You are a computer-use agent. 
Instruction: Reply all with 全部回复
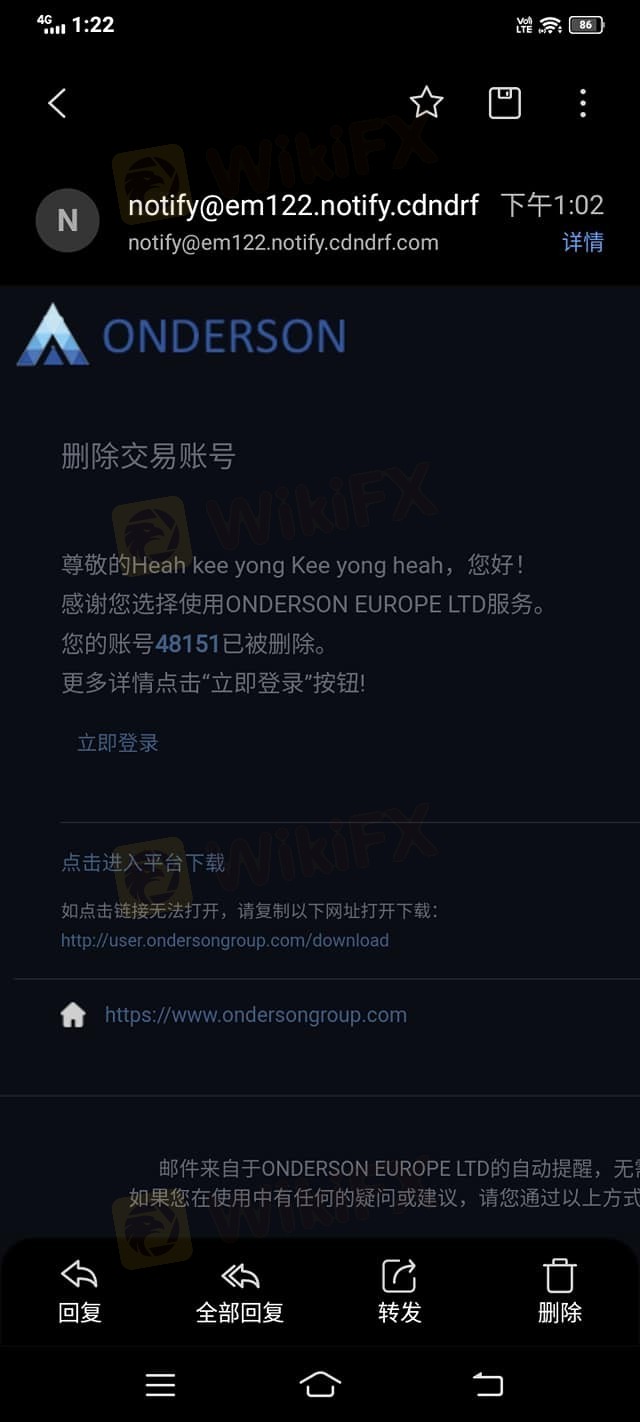coord(240,1290)
